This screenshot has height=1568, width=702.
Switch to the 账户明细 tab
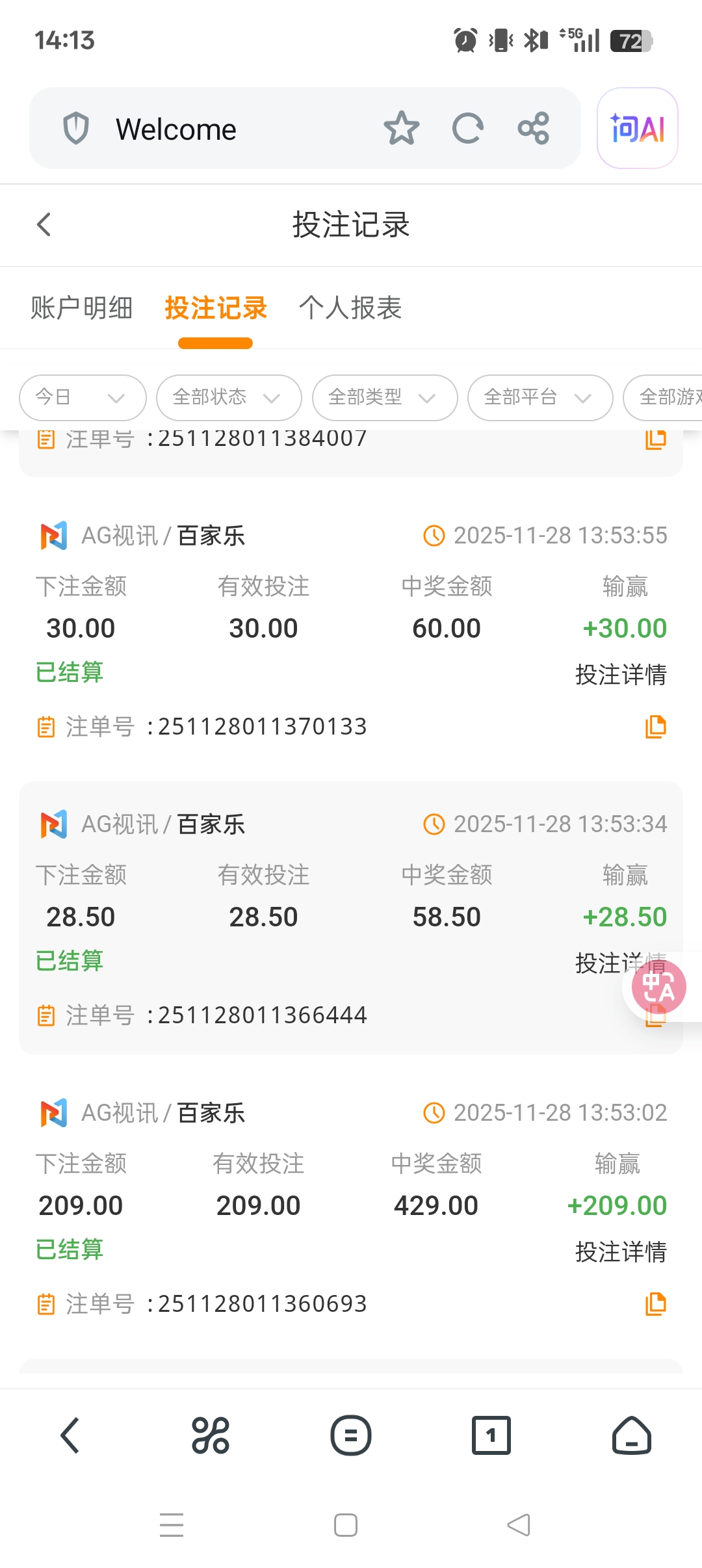[x=81, y=308]
